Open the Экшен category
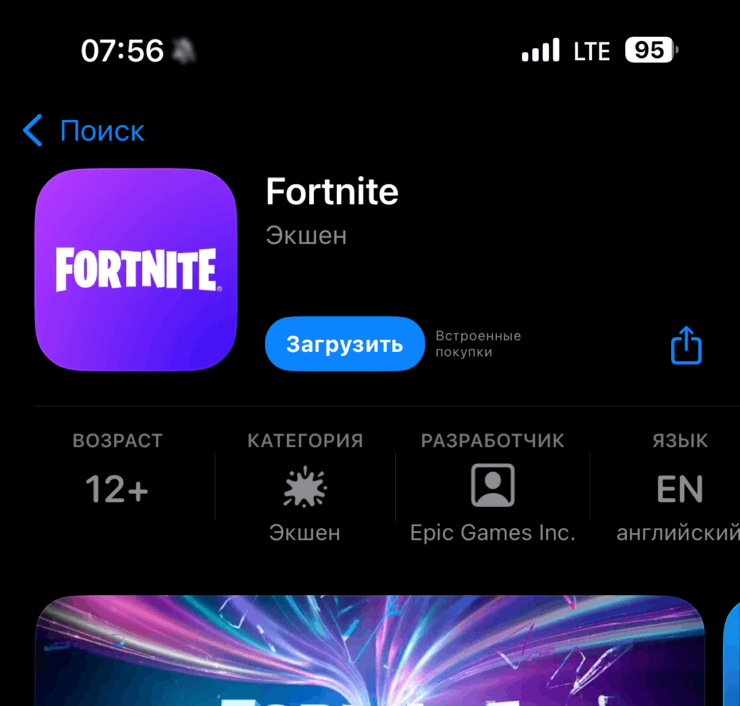Screen dimensions: 740x706 coord(304,488)
